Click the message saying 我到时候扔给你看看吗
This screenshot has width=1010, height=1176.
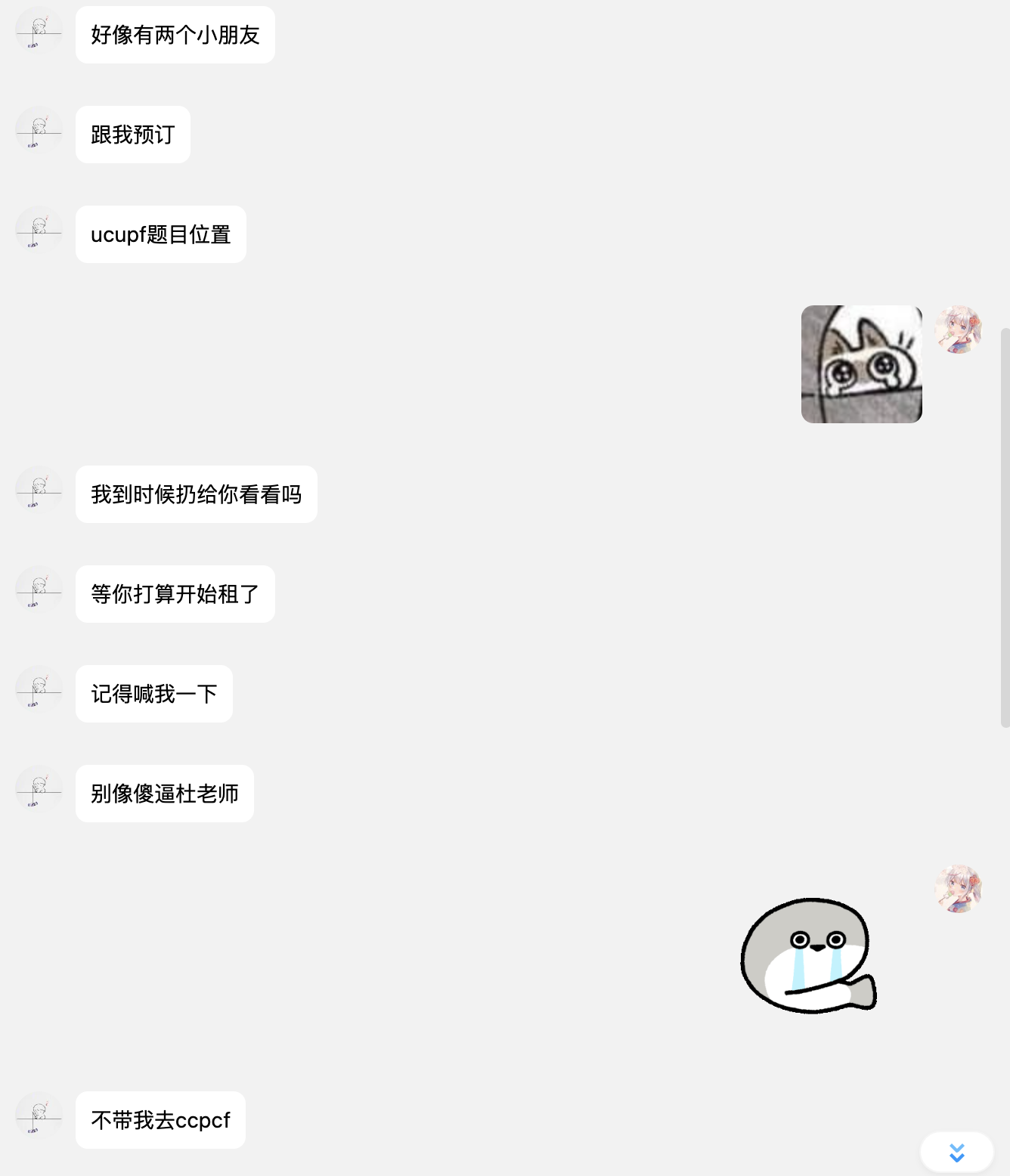click(x=196, y=494)
